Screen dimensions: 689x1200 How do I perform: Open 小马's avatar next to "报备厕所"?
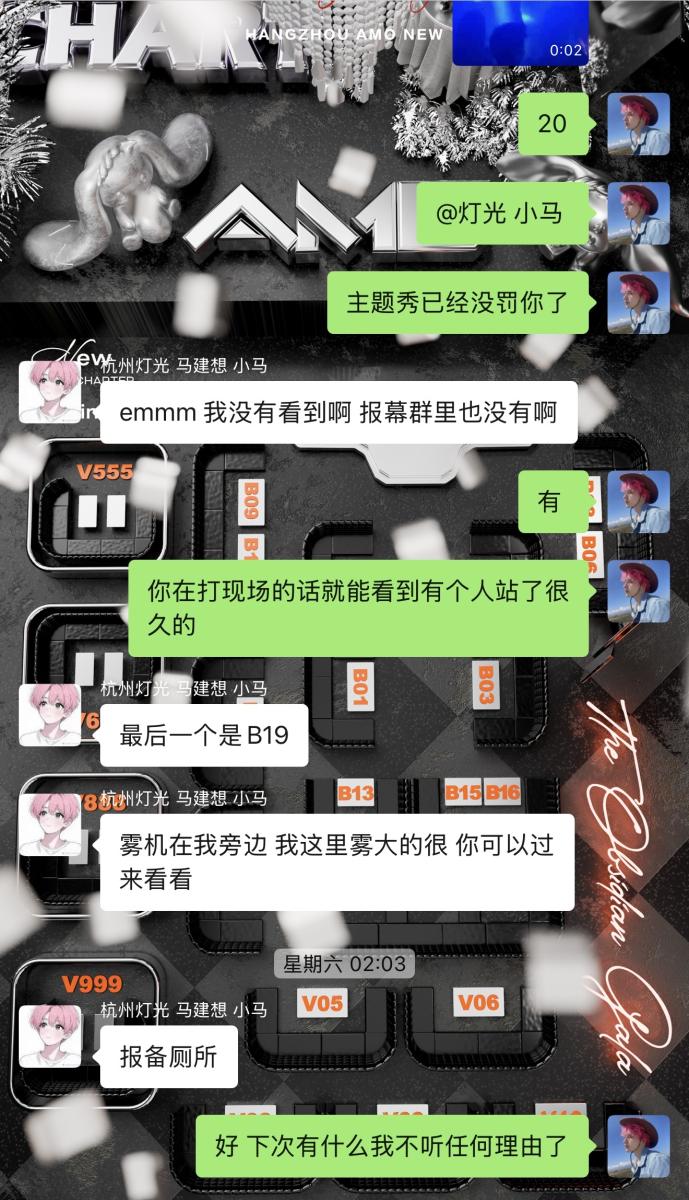coord(50,1037)
